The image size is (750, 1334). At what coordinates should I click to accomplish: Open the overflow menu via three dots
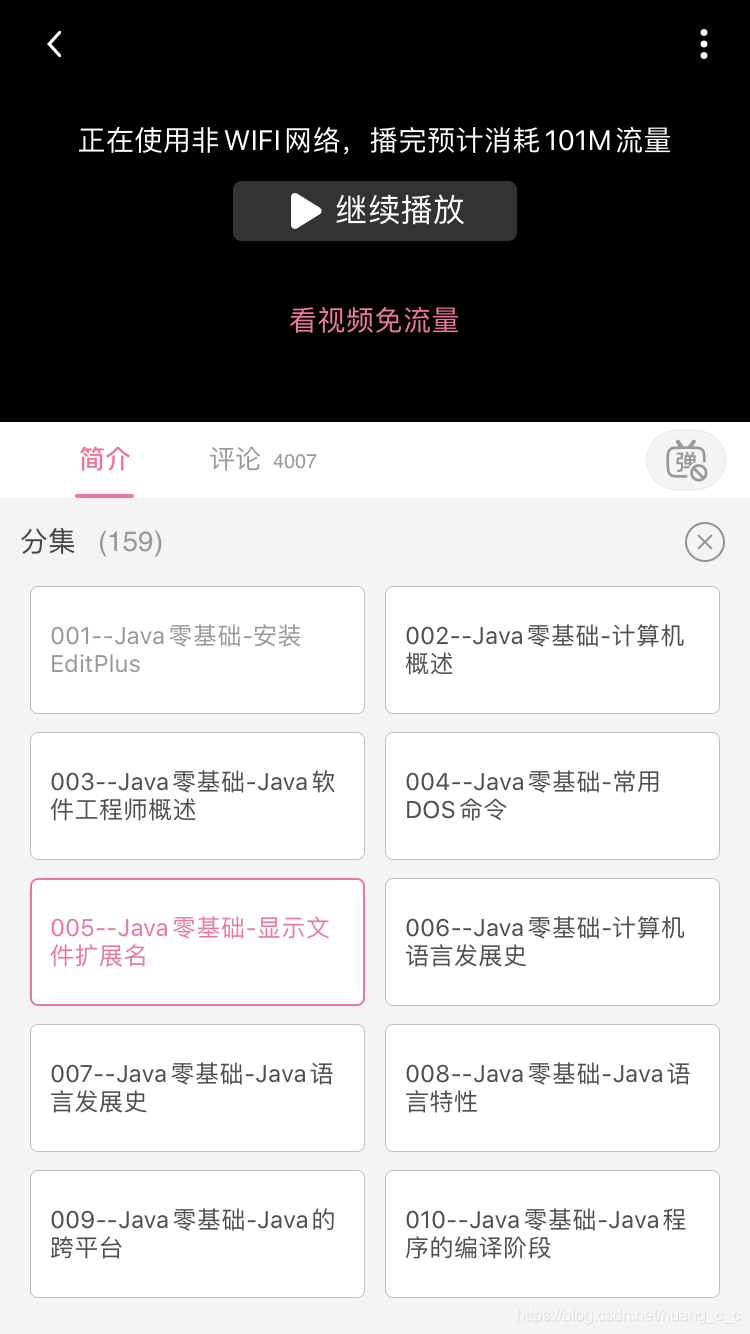click(703, 43)
